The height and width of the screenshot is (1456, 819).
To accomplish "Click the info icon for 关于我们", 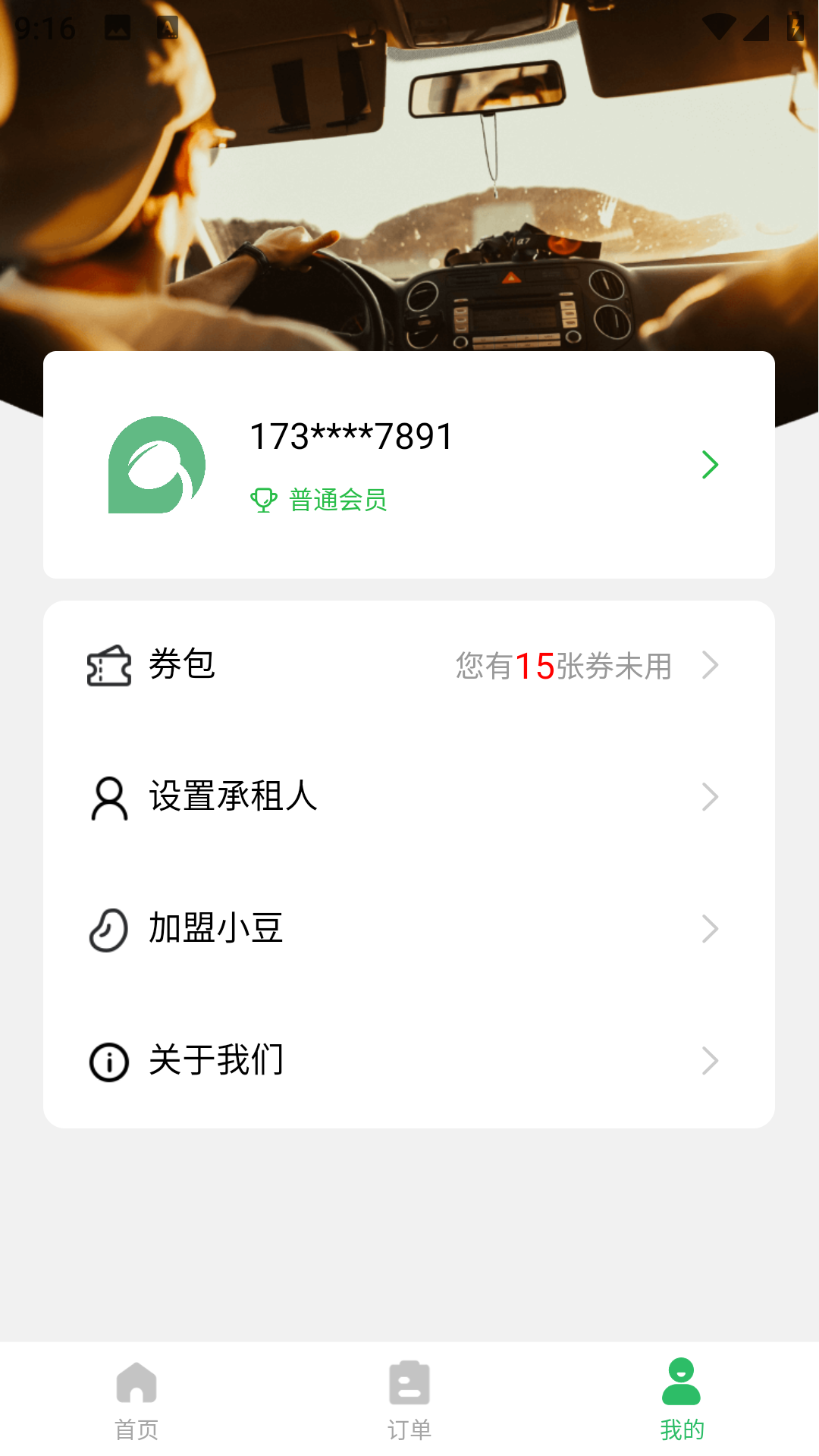I will pyautogui.click(x=108, y=1061).
